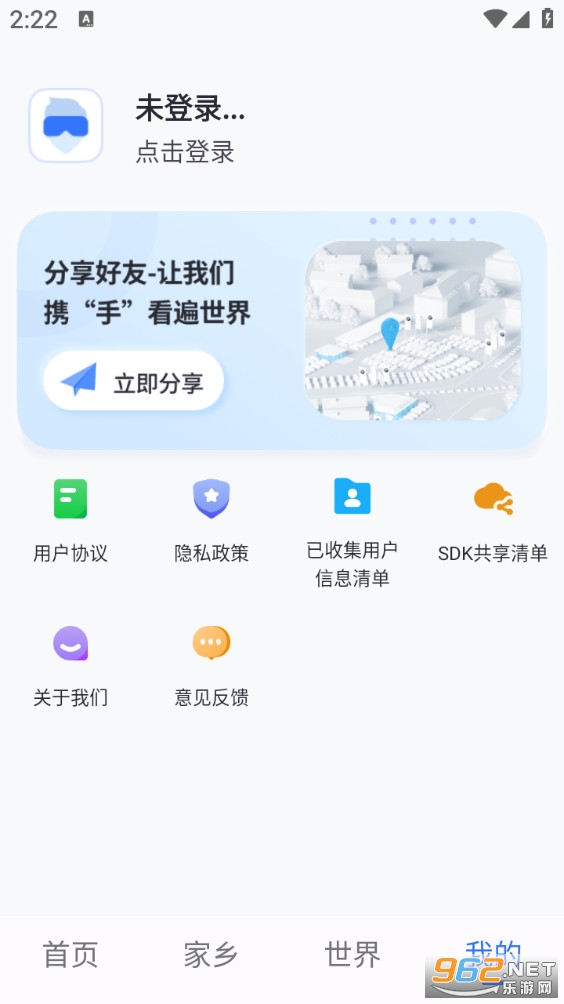Tap 点击登录 to sign in

(x=185, y=152)
